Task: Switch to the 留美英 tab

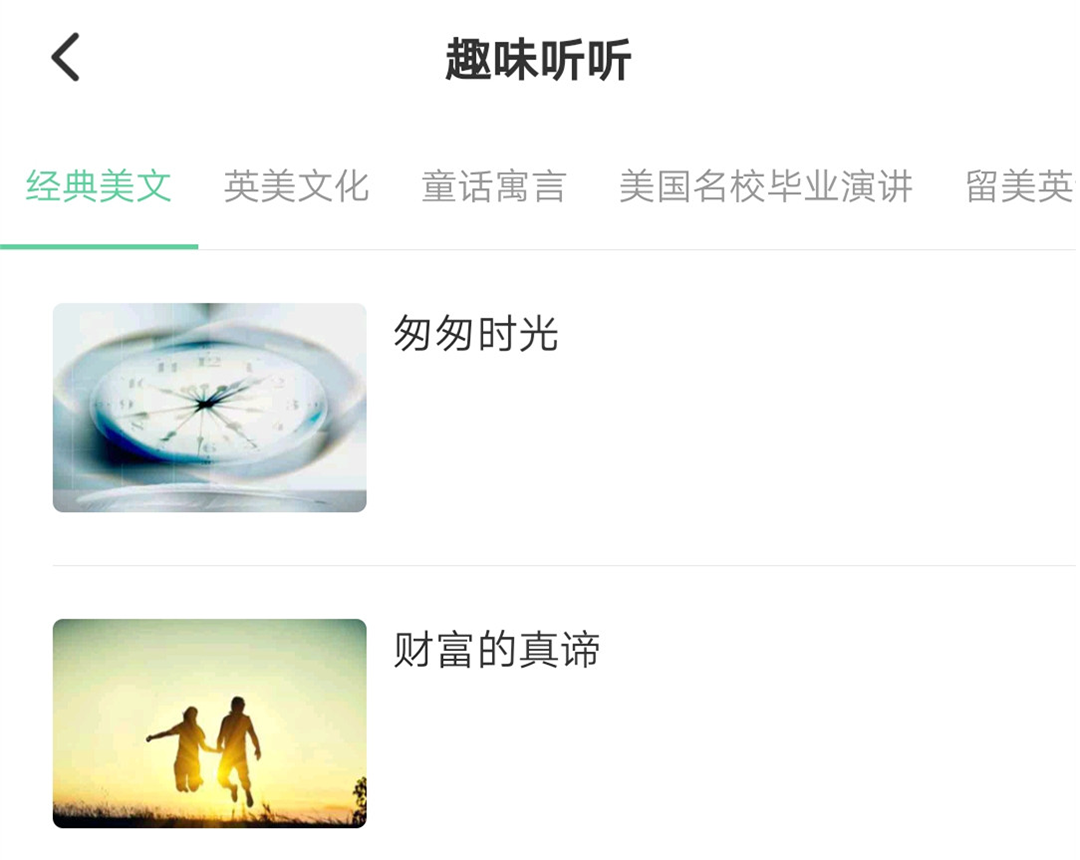Action: [1020, 187]
